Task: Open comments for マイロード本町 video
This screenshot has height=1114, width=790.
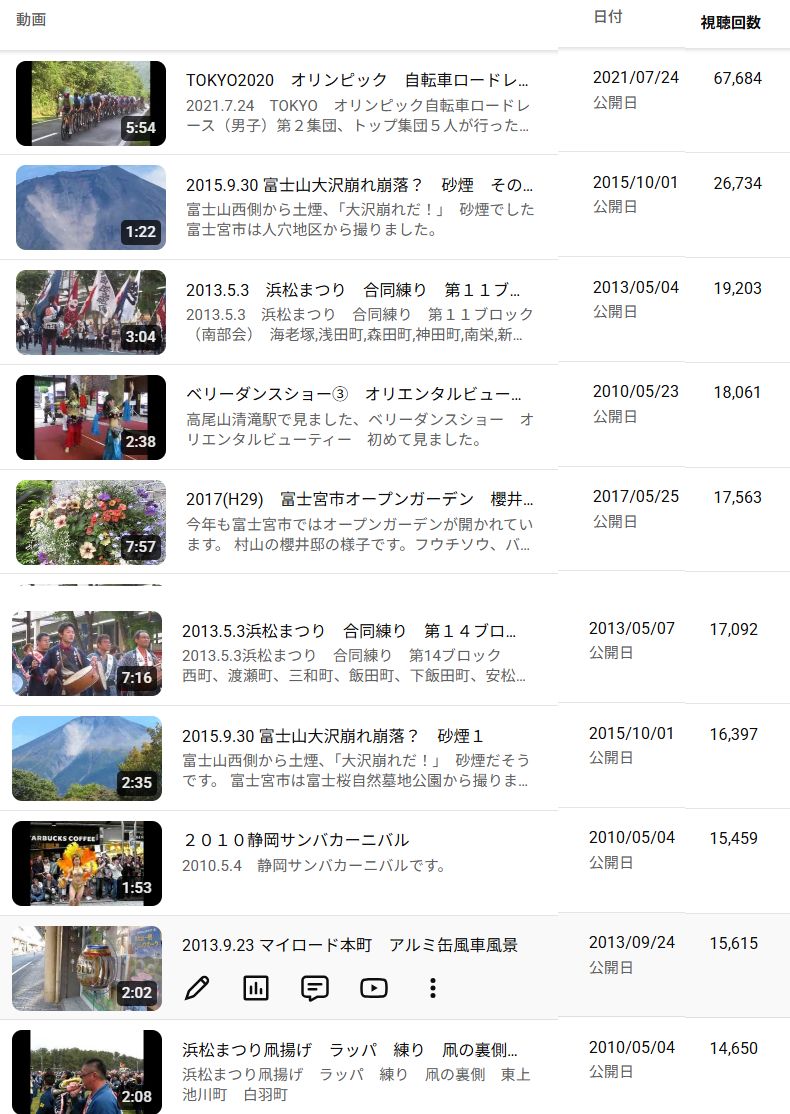Action: [x=315, y=988]
